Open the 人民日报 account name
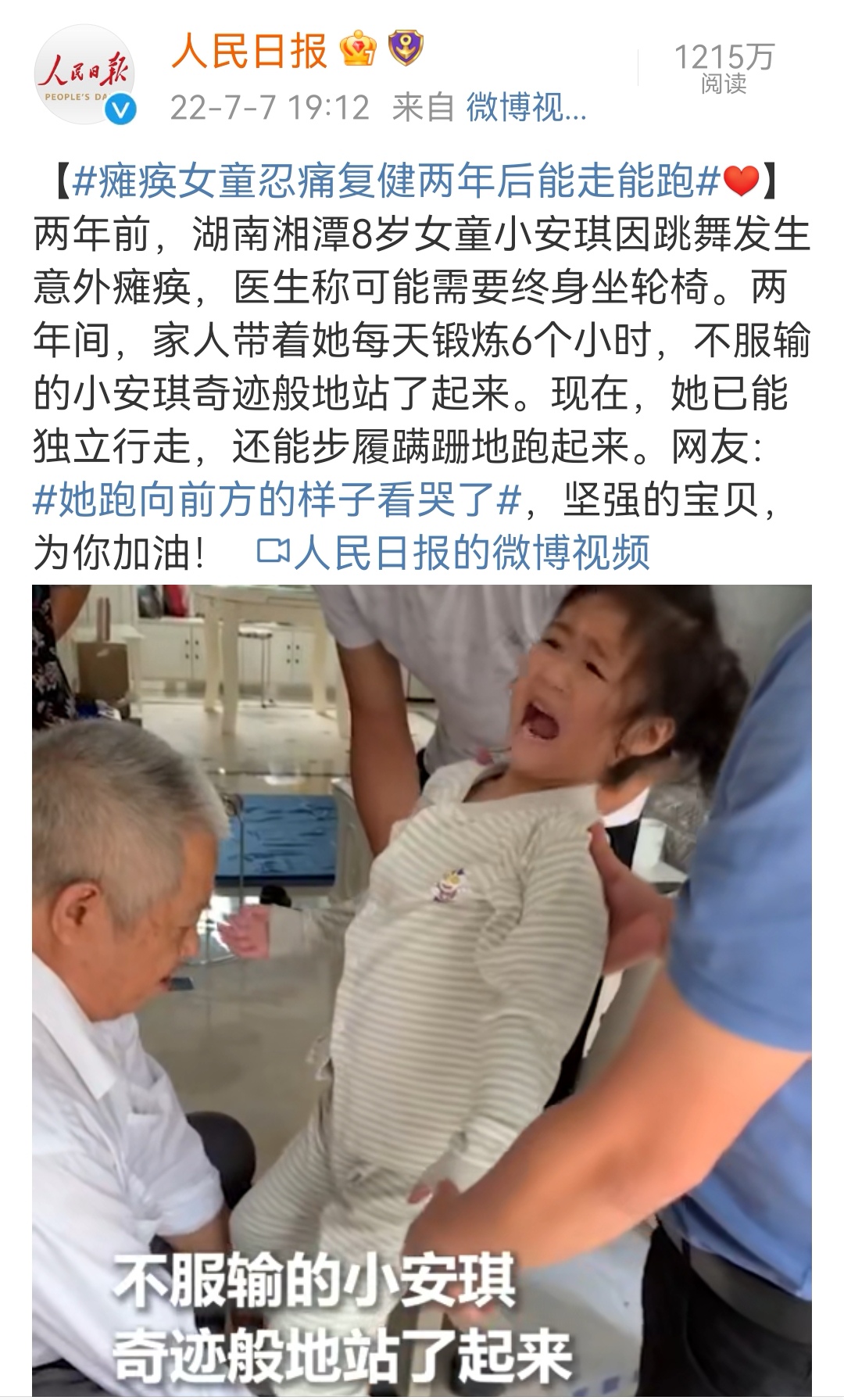This screenshot has width=844, height=1400. (249, 52)
